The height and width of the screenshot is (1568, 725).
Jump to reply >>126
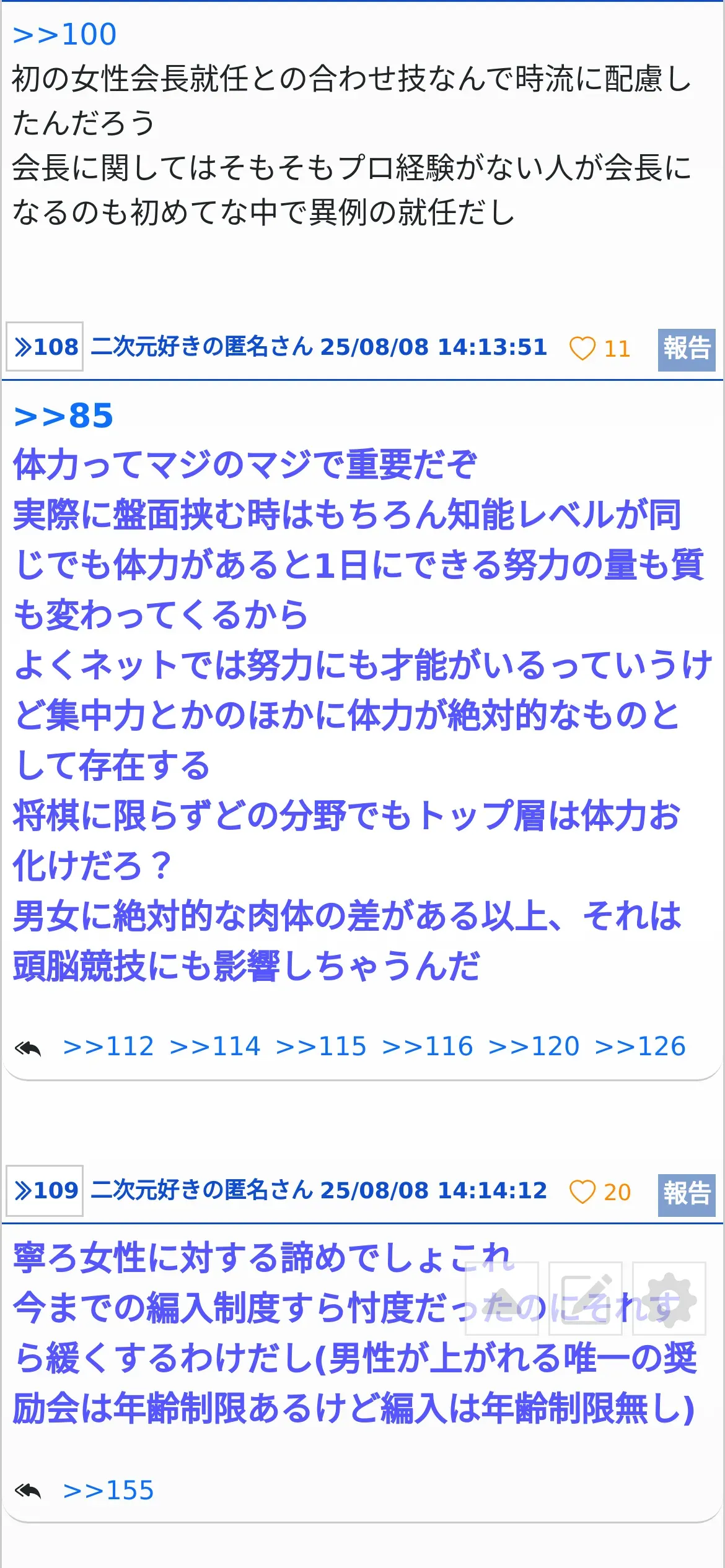click(640, 1047)
